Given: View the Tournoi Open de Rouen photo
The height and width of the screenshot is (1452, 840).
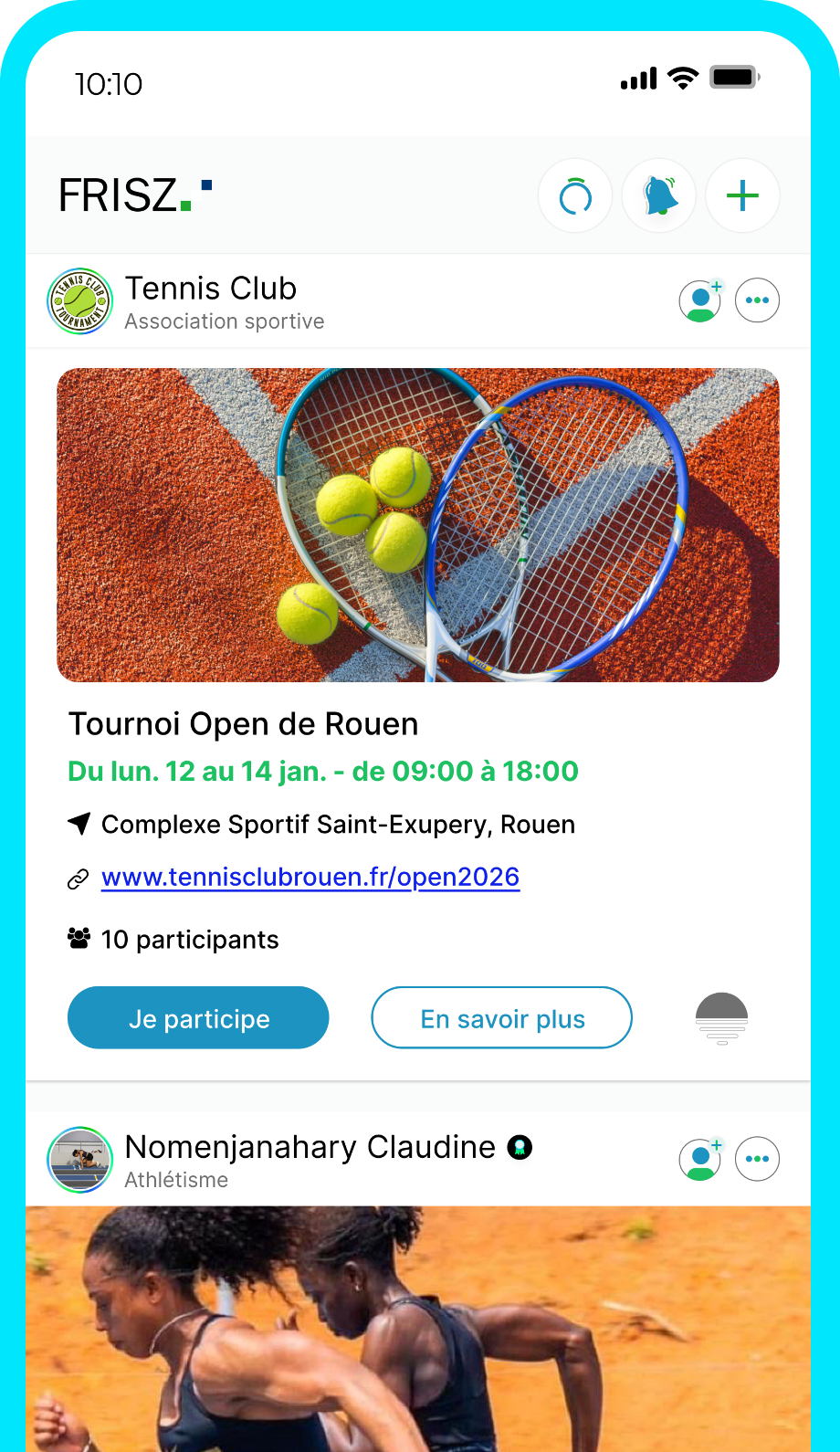Looking at the screenshot, I should (418, 525).
